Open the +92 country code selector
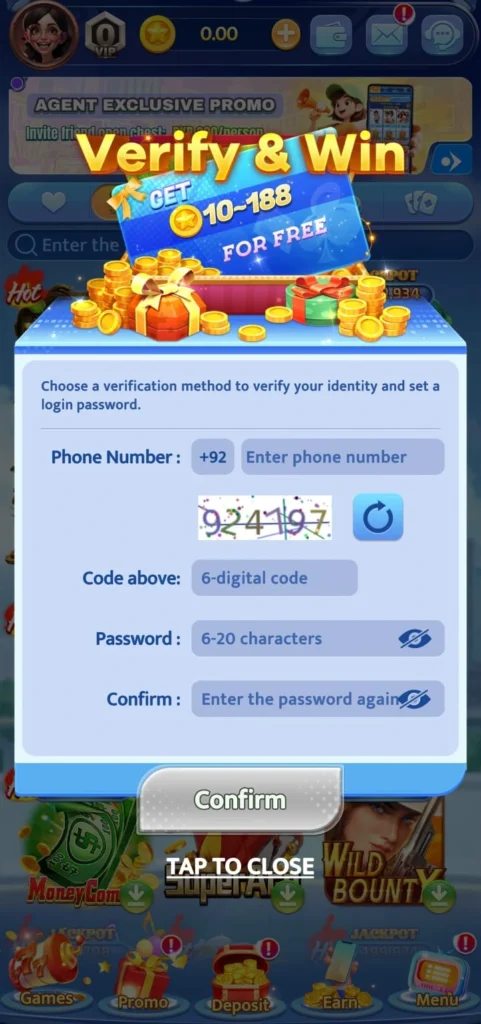Viewport: 481px width, 1024px height. click(x=213, y=457)
